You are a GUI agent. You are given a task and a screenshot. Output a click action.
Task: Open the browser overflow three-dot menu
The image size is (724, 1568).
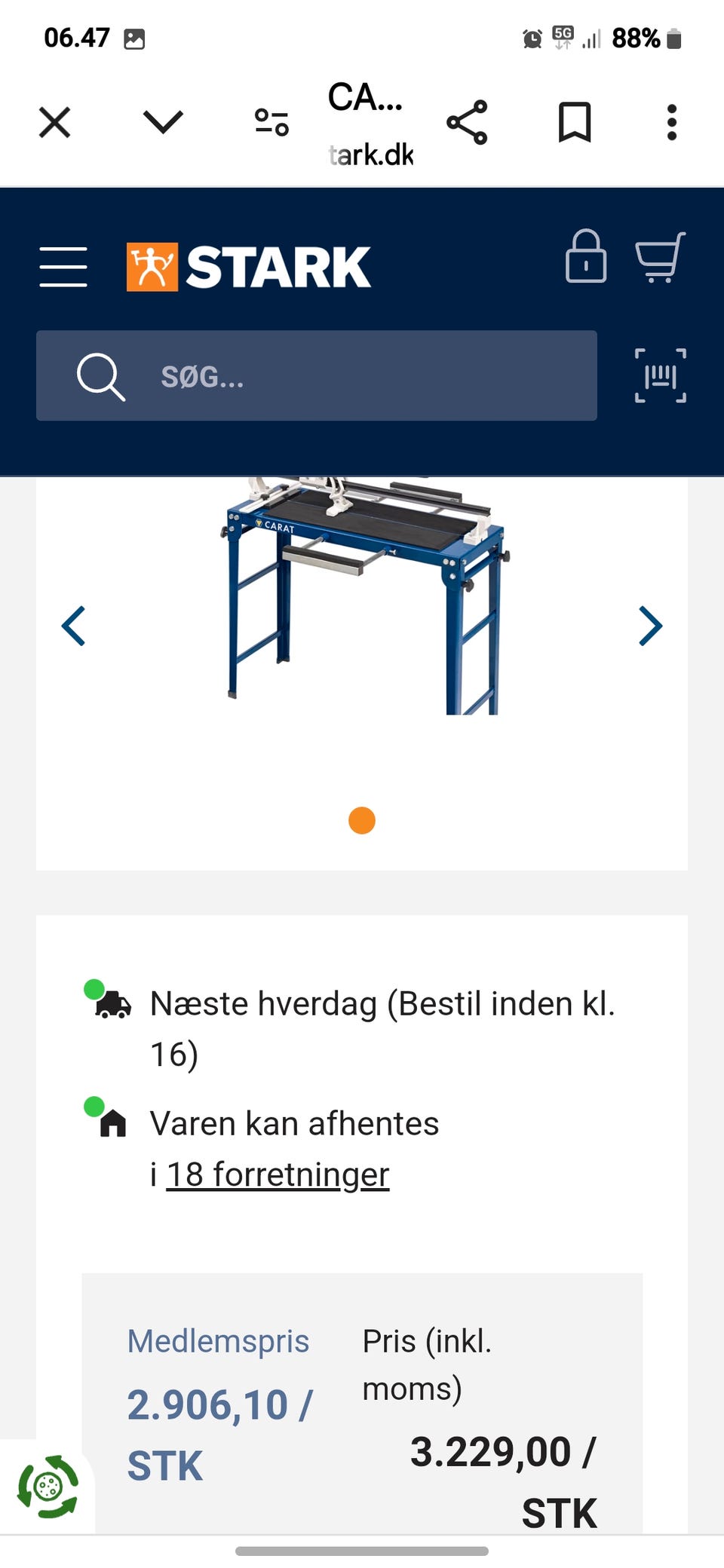[x=672, y=121]
